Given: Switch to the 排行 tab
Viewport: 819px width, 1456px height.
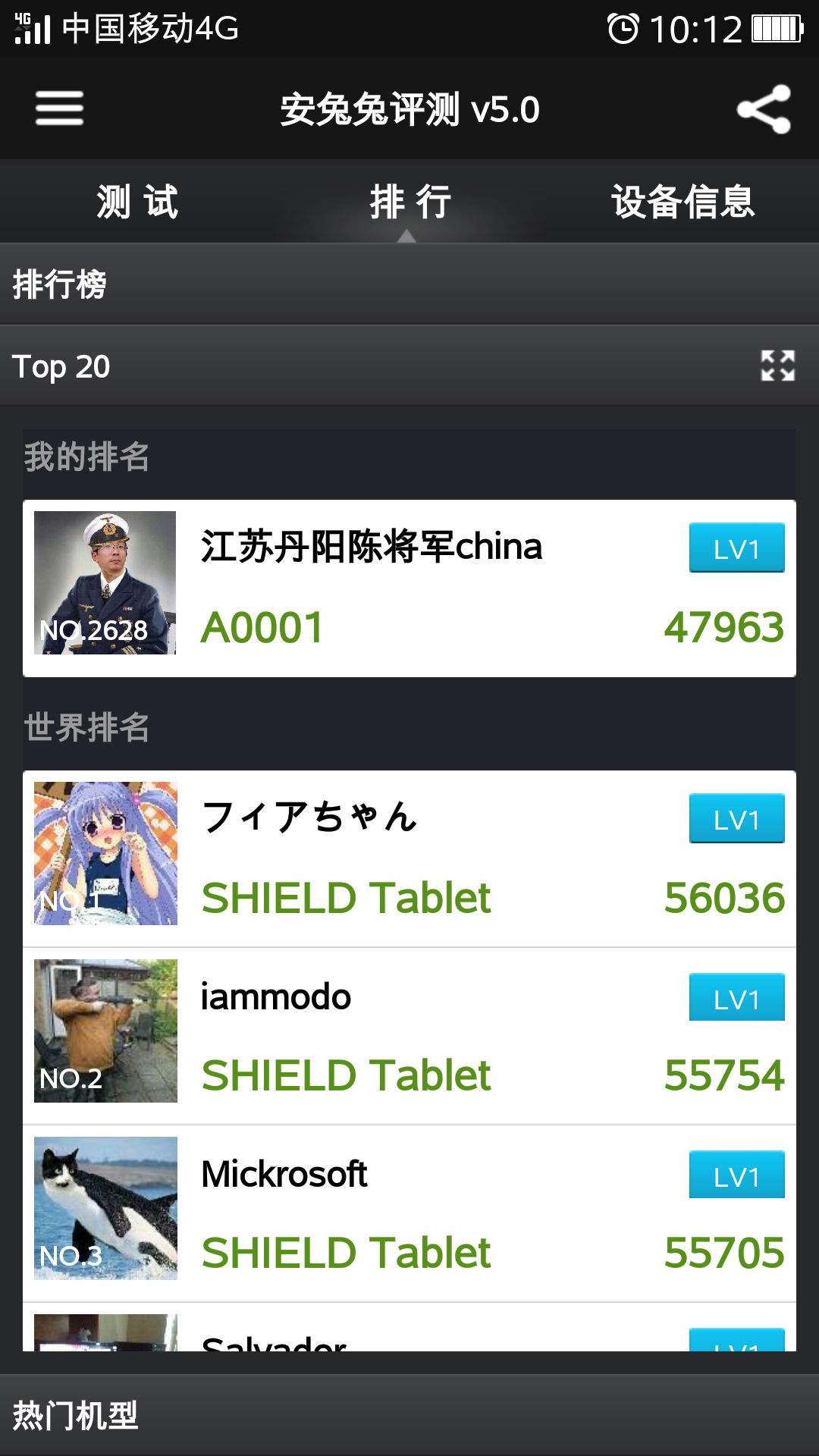Looking at the screenshot, I should point(409,202).
